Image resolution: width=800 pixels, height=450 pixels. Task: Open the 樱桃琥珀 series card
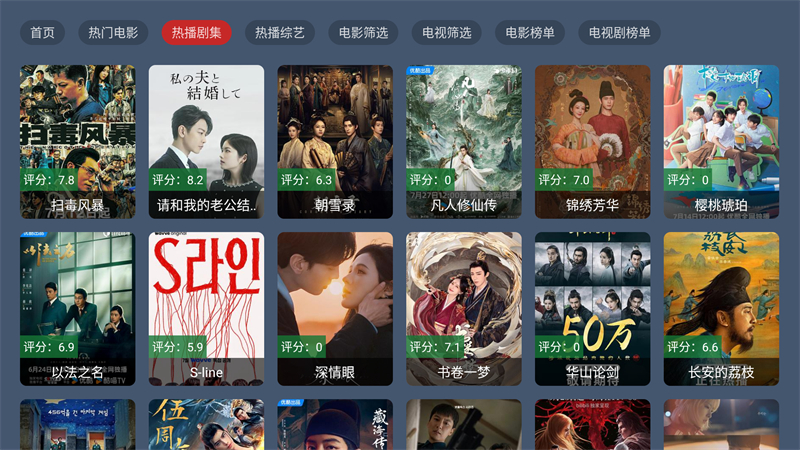pos(721,140)
